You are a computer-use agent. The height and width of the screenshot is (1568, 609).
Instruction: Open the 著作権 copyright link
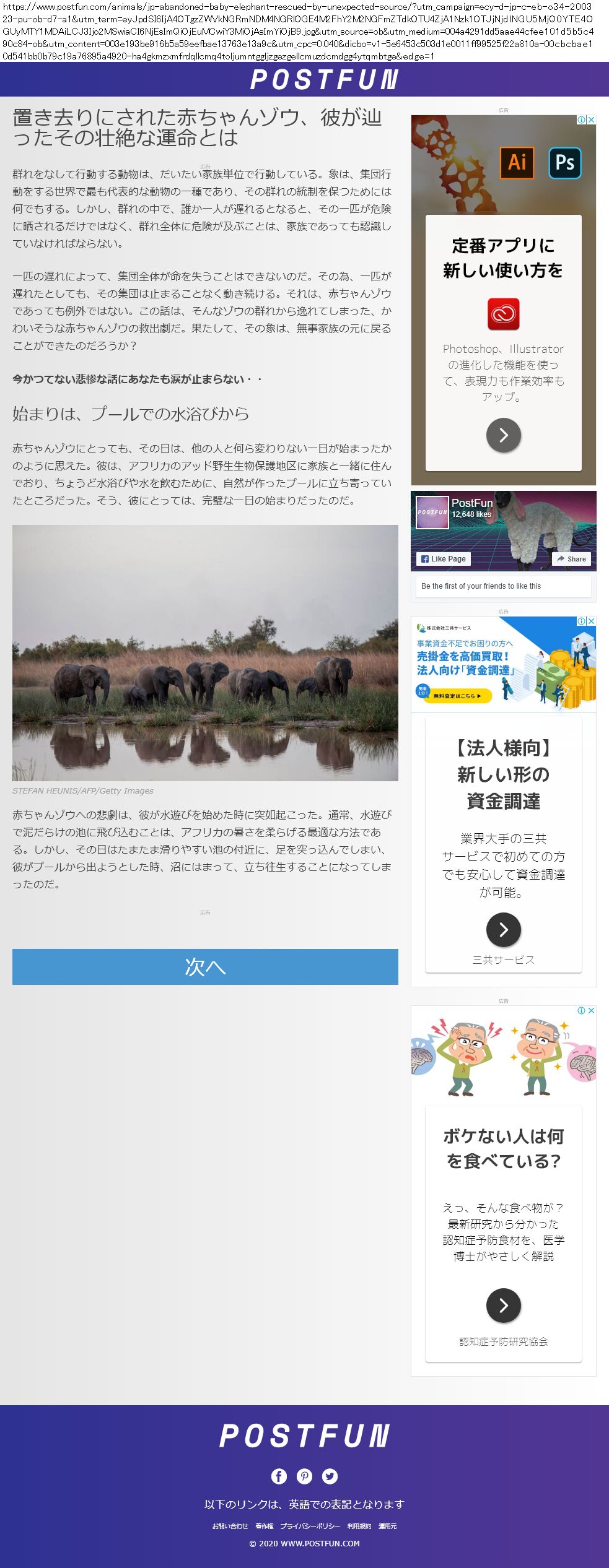264,1526
